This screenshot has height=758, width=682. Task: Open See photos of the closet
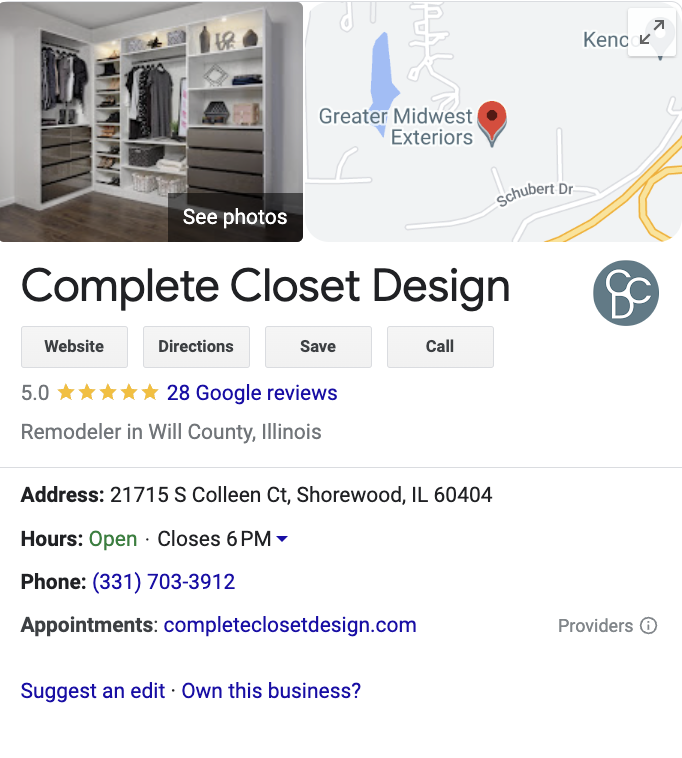point(234,217)
